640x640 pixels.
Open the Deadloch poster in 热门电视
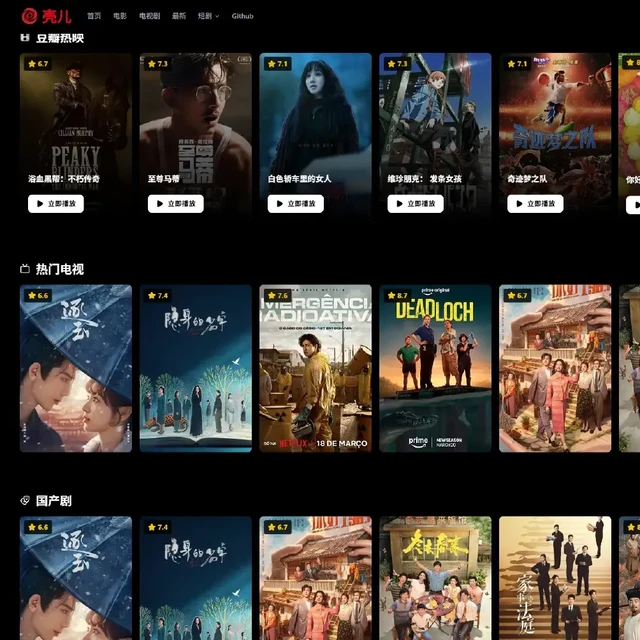tap(435, 368)
